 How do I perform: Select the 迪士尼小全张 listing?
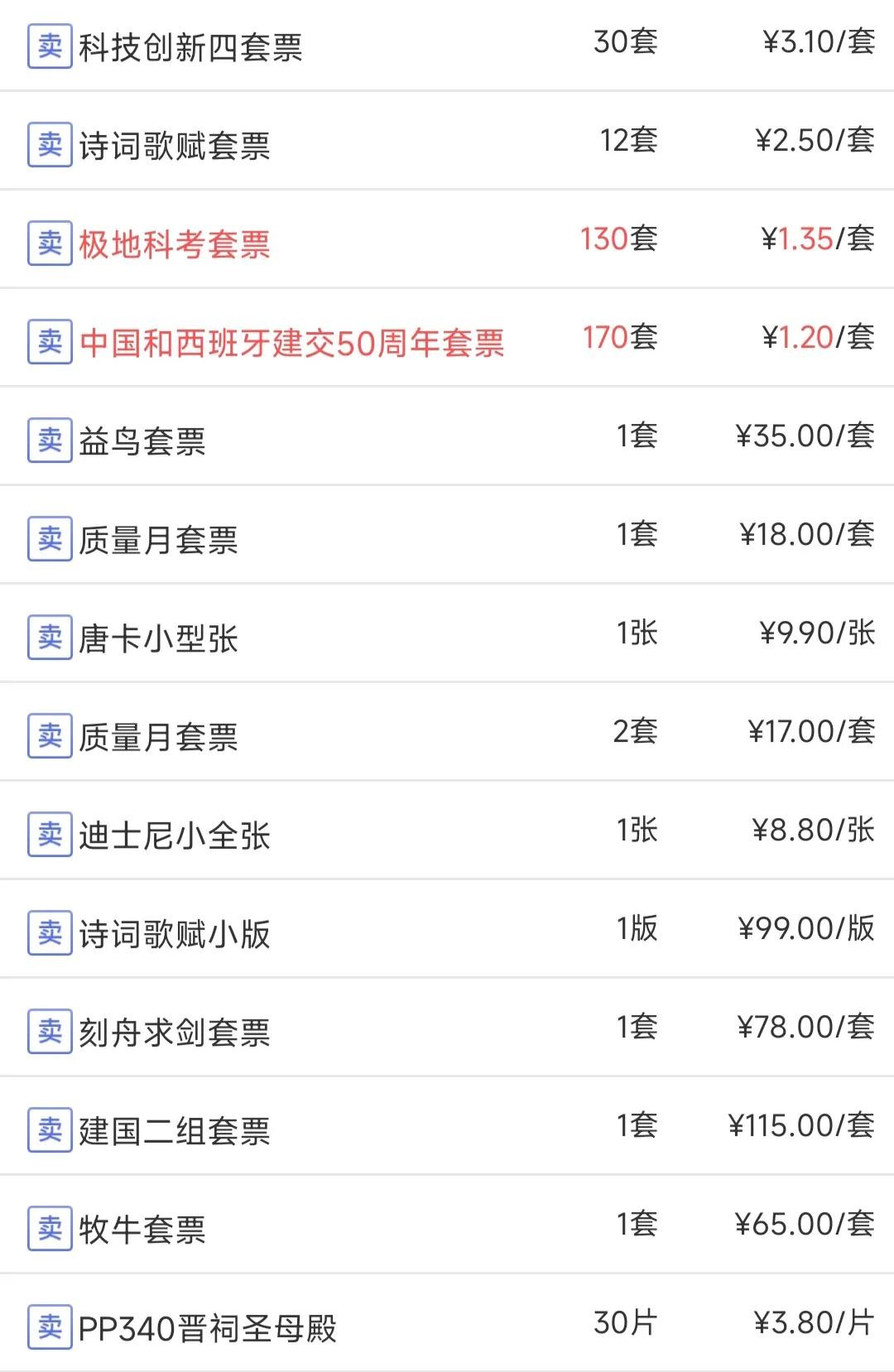(175, 835)
